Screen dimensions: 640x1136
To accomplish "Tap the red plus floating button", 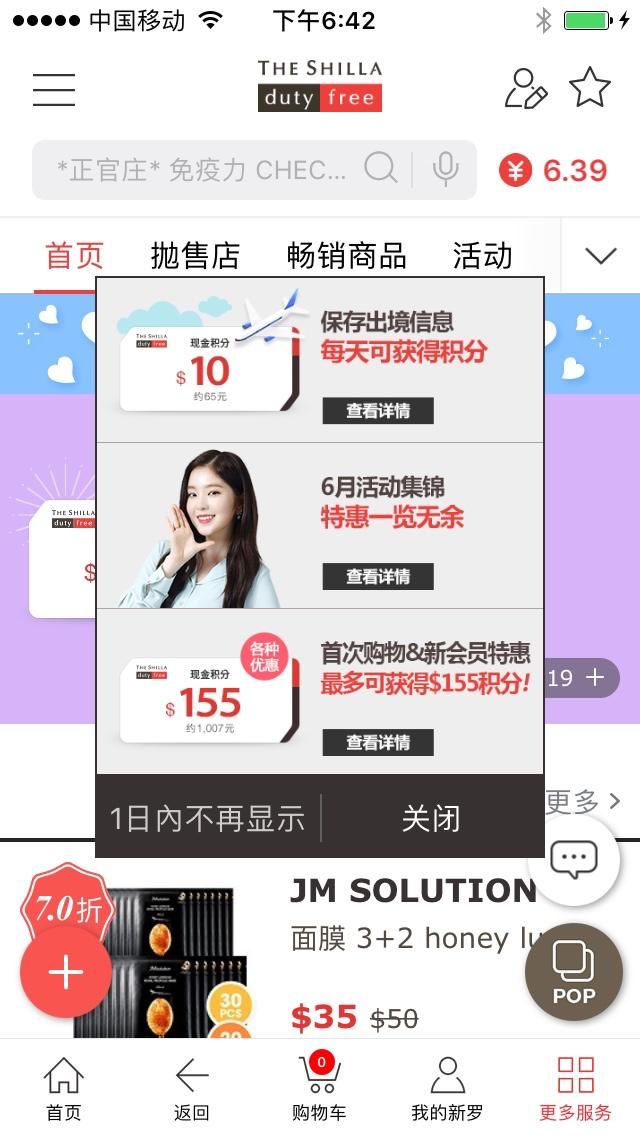I will click(x=66, y=972).
